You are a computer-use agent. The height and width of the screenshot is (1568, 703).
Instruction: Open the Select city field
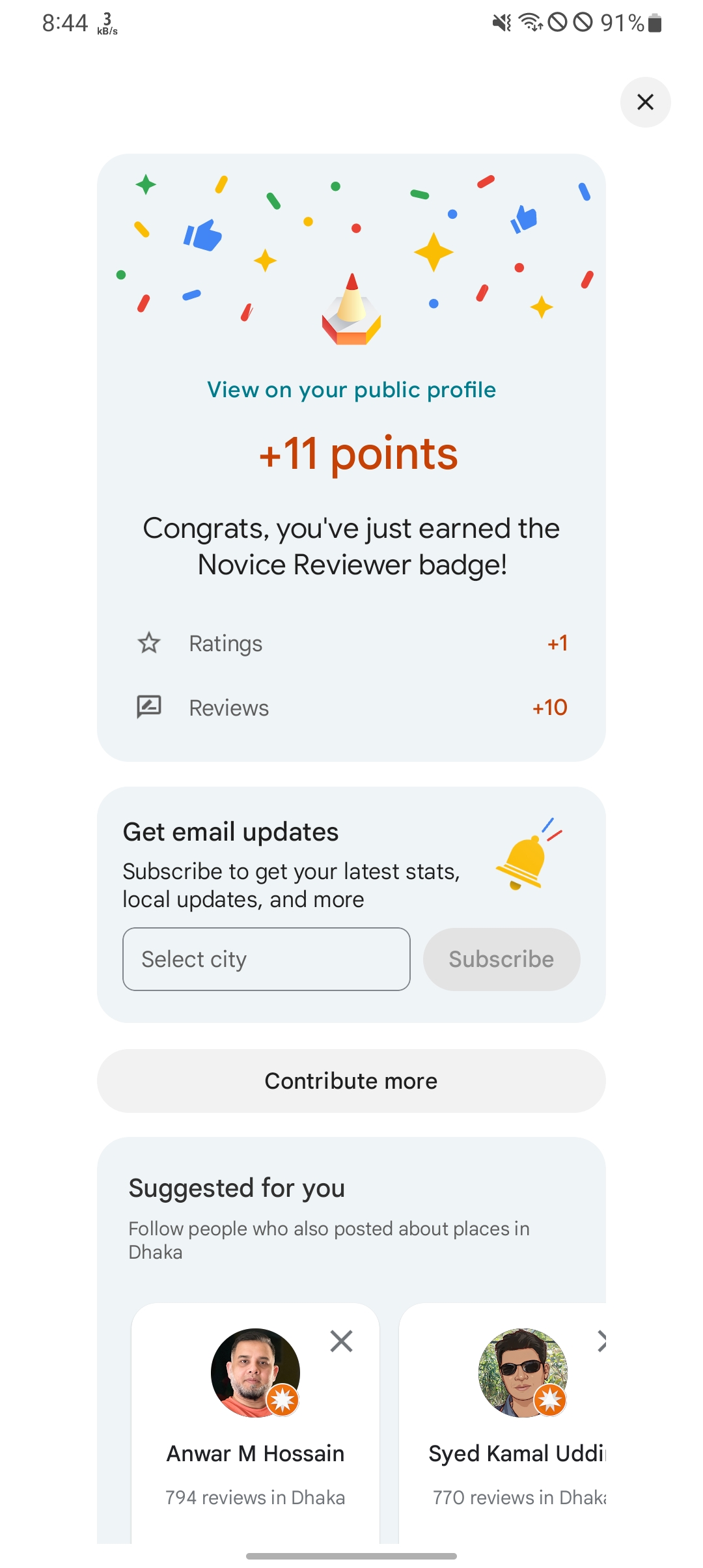[266, 959]
